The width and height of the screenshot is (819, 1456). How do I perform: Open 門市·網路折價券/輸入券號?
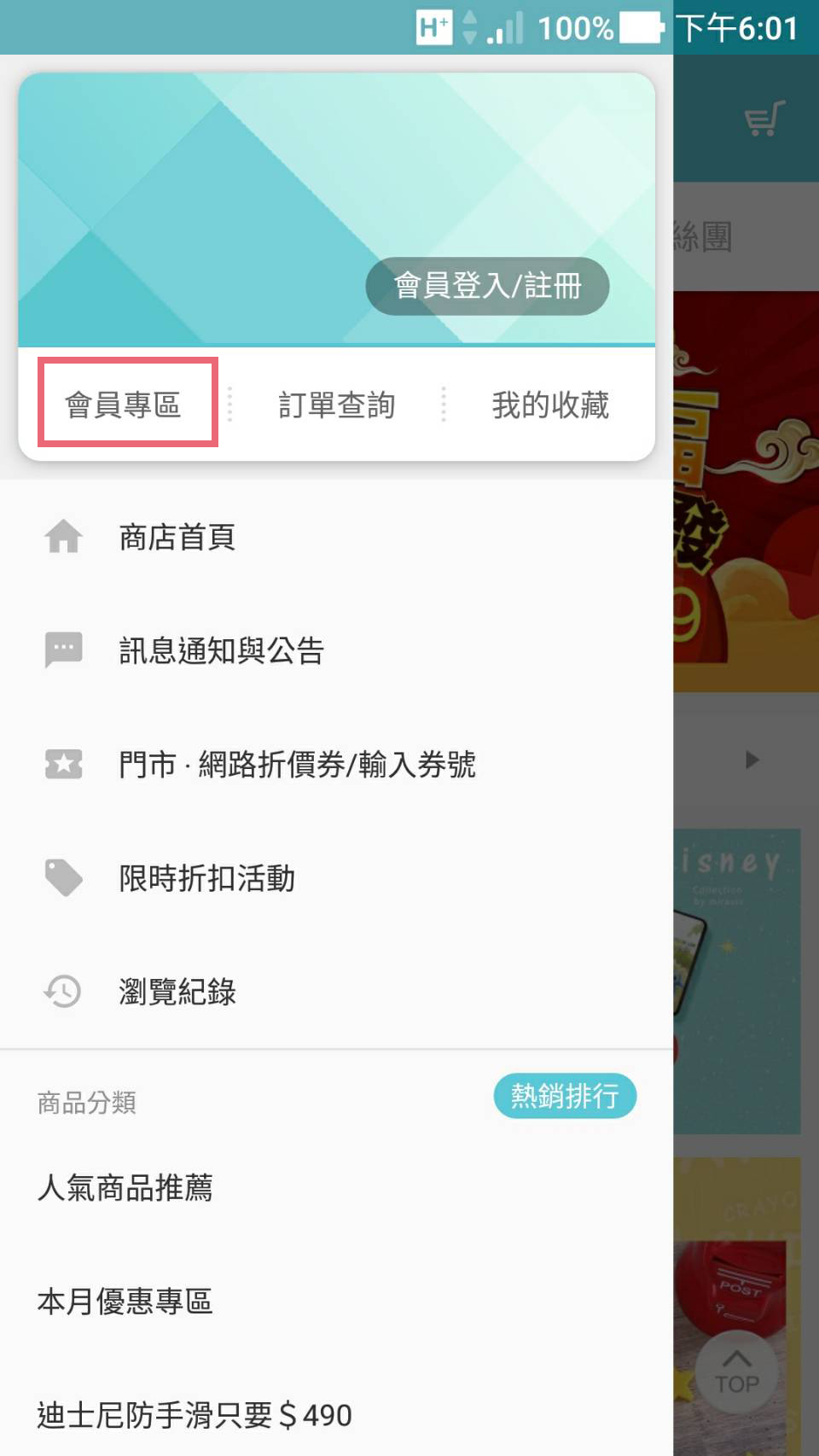click(x=296, y=765)
